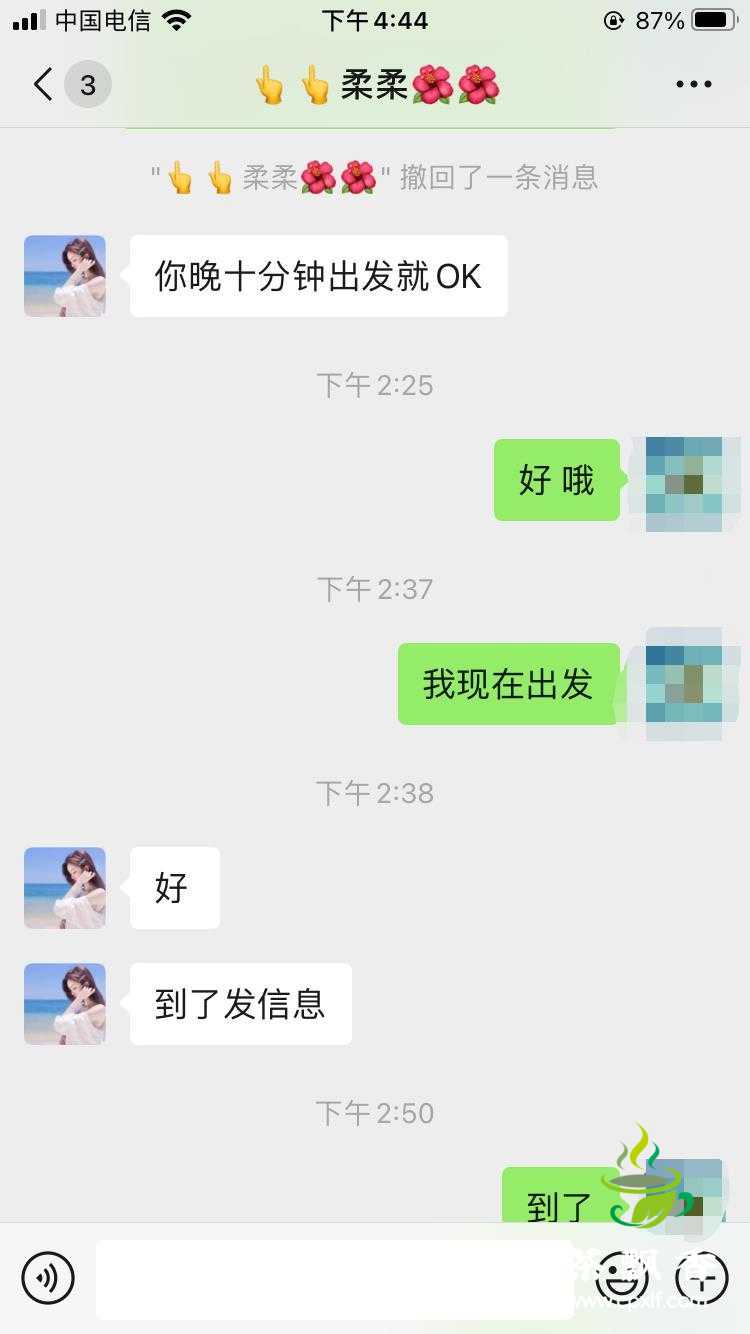The height and width of the screenshot is (1334, 750).
Task: Focus the message text field
Action: (x=335, y=1278)
